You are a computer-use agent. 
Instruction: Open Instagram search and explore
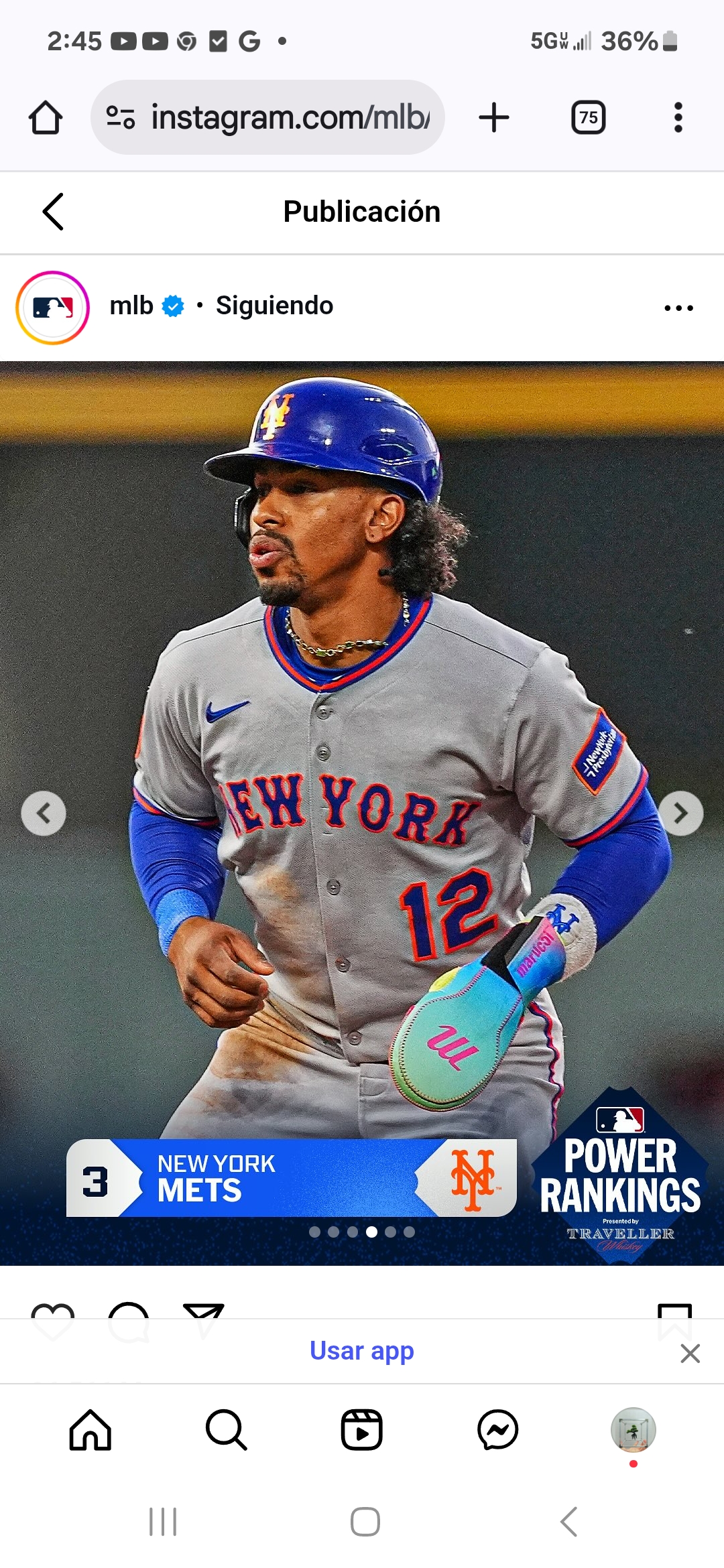[x=227, y=1430]
